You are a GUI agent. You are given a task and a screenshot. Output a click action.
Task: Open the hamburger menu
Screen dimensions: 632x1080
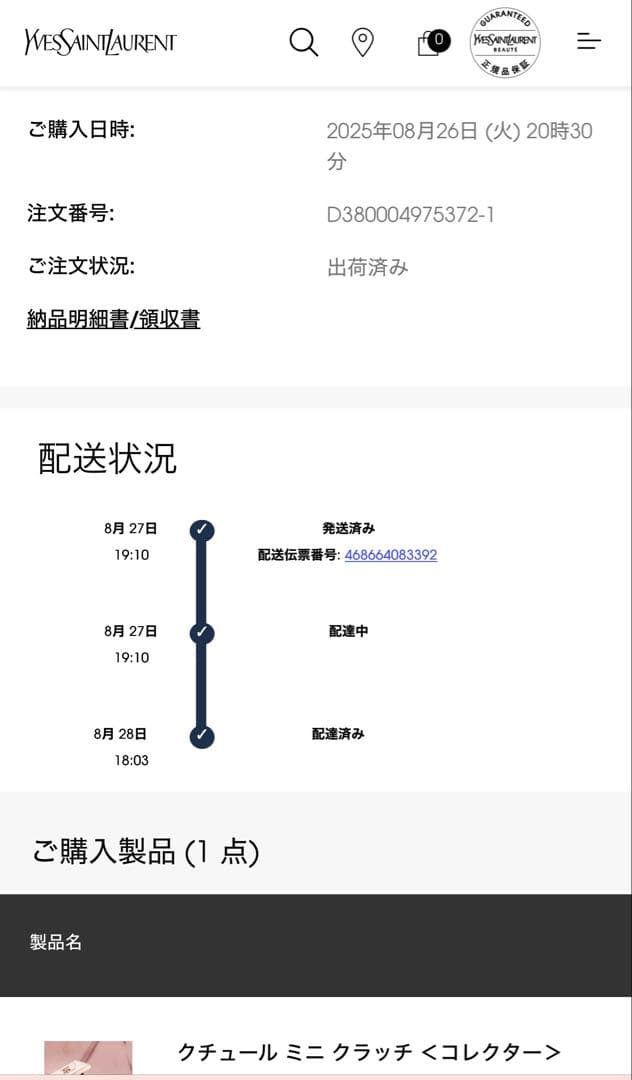point(588,41)
